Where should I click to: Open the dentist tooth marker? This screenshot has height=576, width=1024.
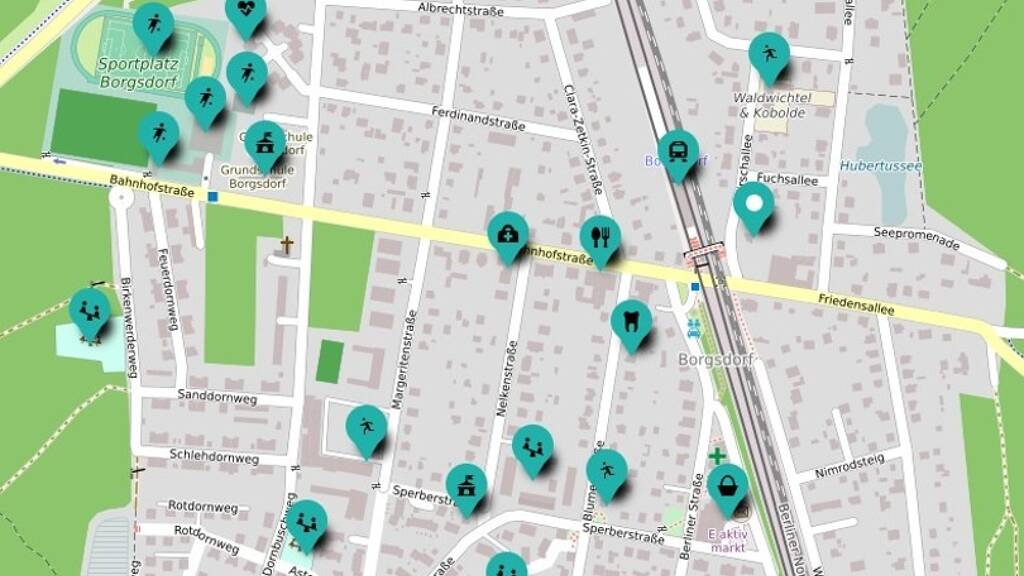click(x=631, y=325)
